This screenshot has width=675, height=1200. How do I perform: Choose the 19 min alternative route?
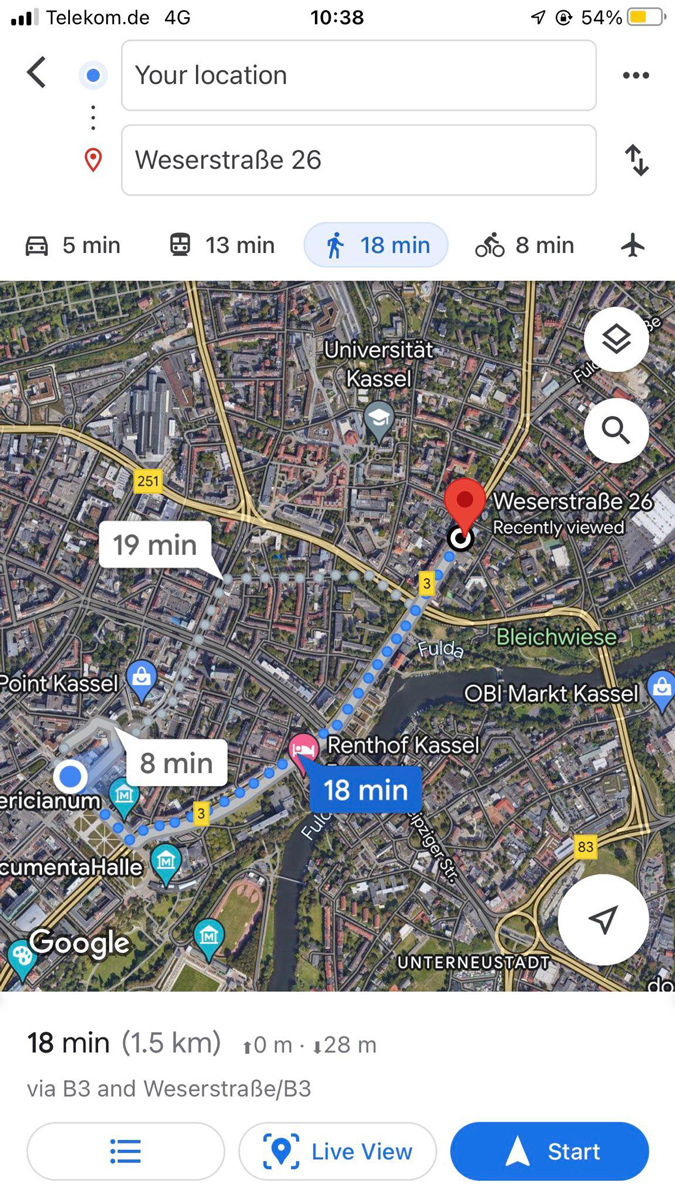click(155, 545)
